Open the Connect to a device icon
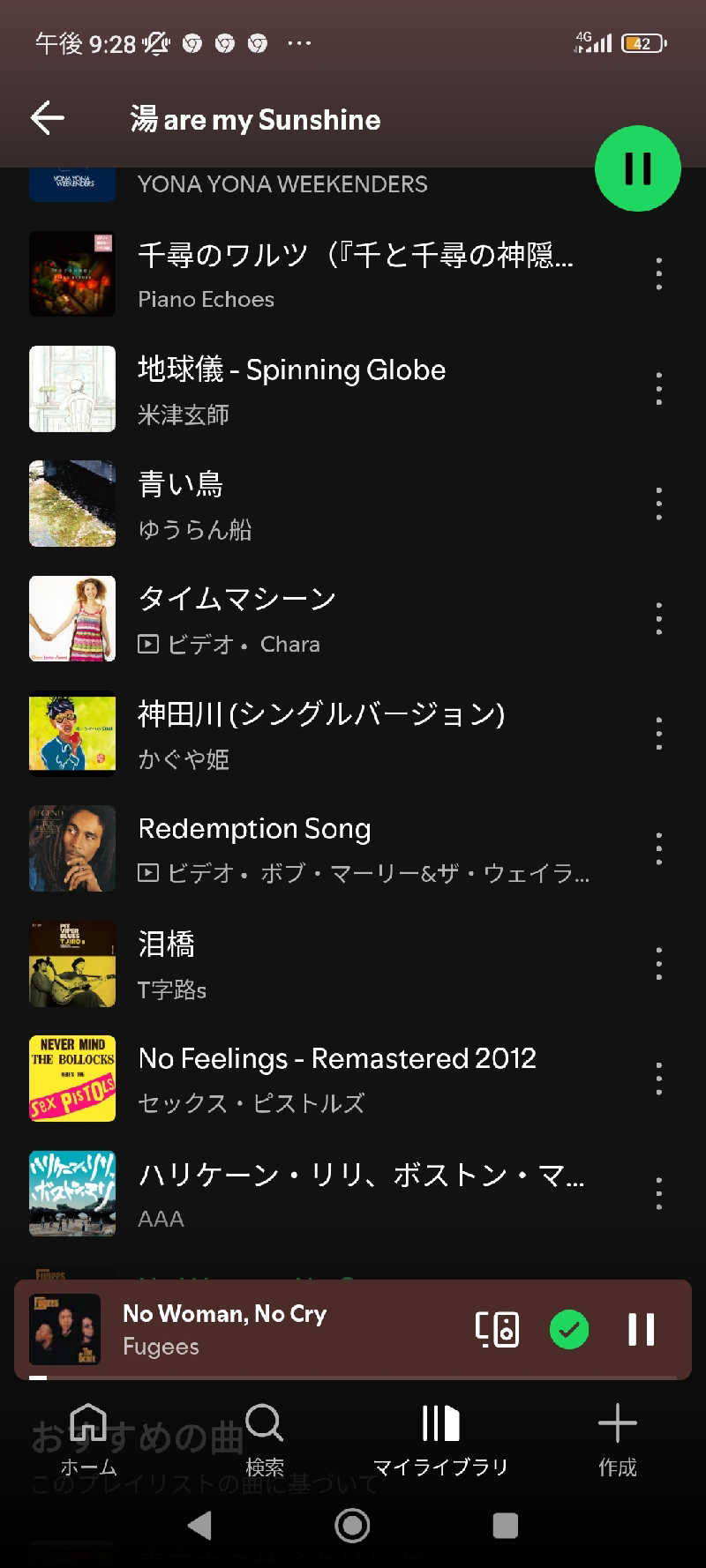This screenshot has height=1568, width=706. click(499, 1329)
